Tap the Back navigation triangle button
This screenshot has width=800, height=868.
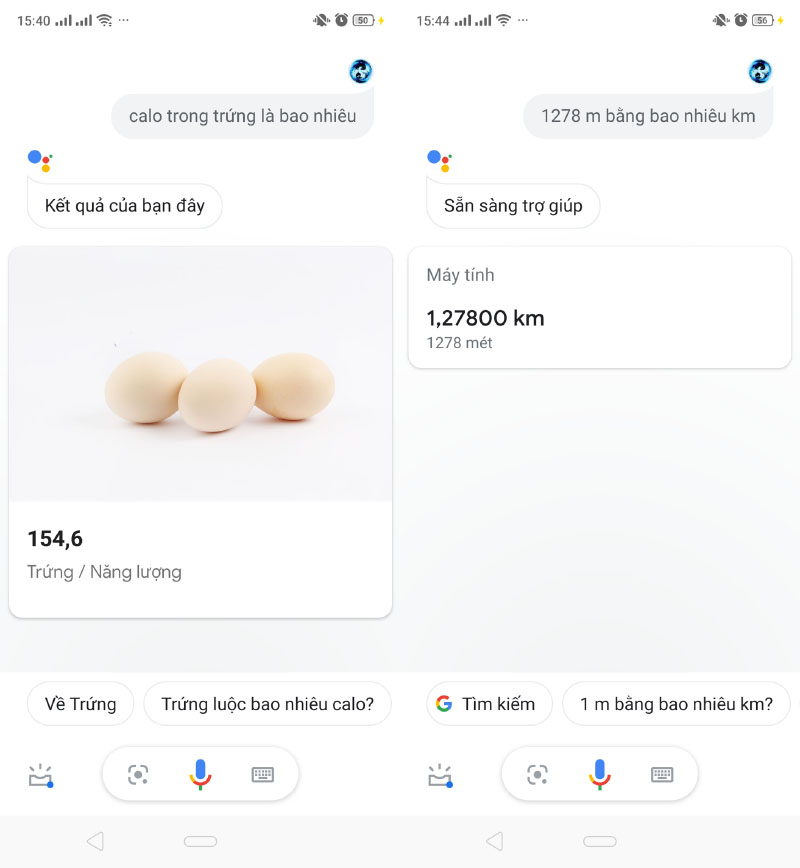pos(94,842)
